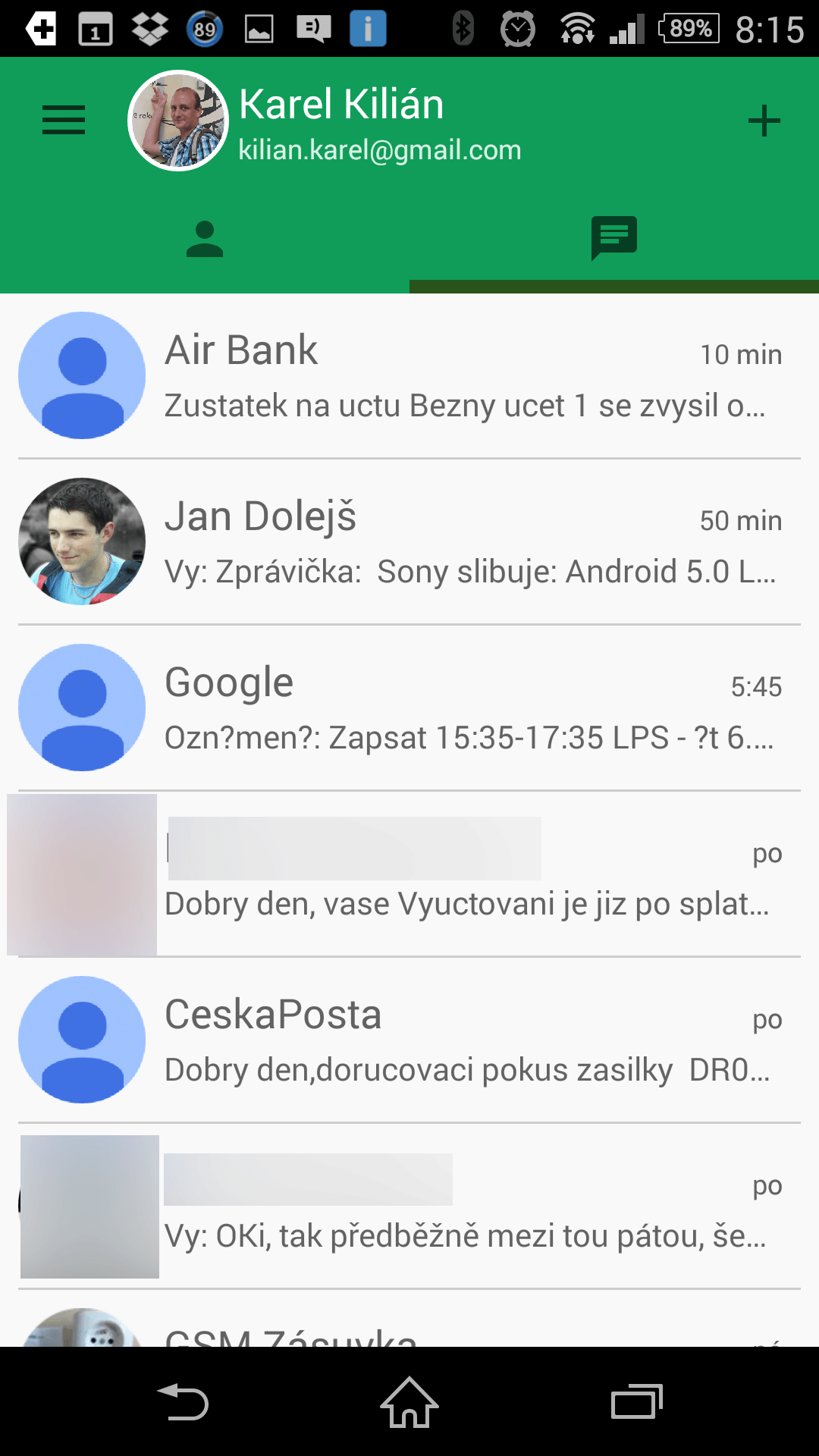
Task: Open the GSM Zásuvka conversation
Action: (x=409, y=1318)
